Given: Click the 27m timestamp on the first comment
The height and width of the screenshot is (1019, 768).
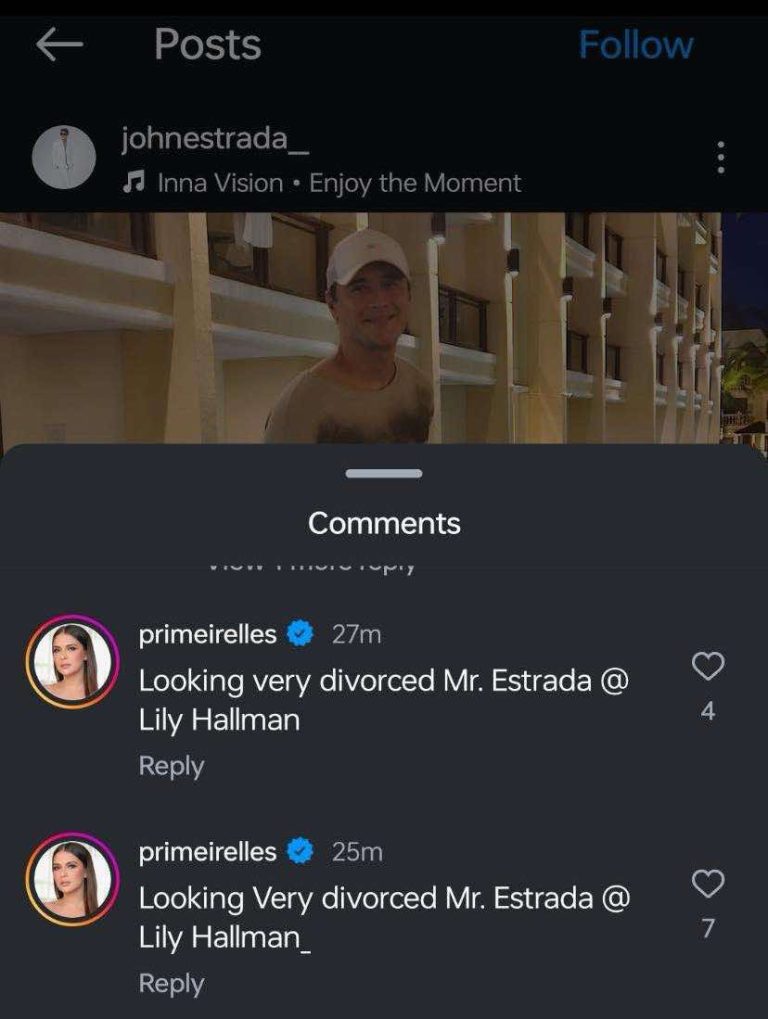Looking at the screenshot, I should point(355,632).
